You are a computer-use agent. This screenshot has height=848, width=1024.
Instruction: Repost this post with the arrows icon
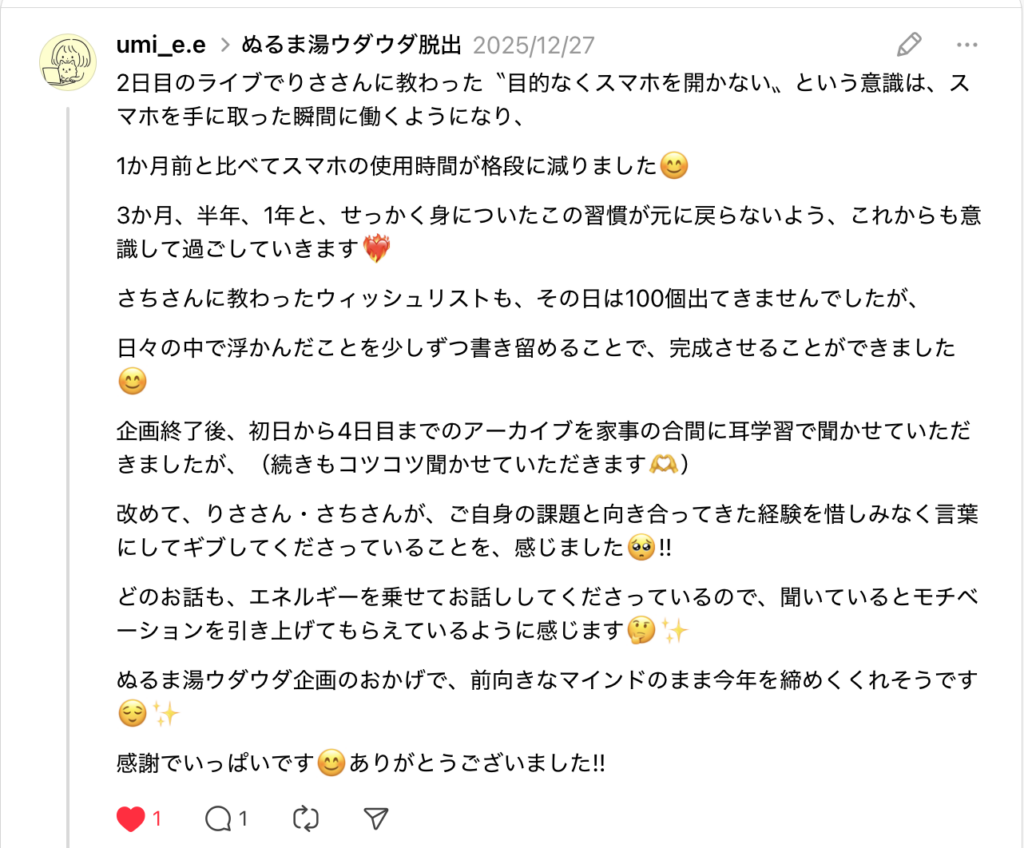click(305, 819)
